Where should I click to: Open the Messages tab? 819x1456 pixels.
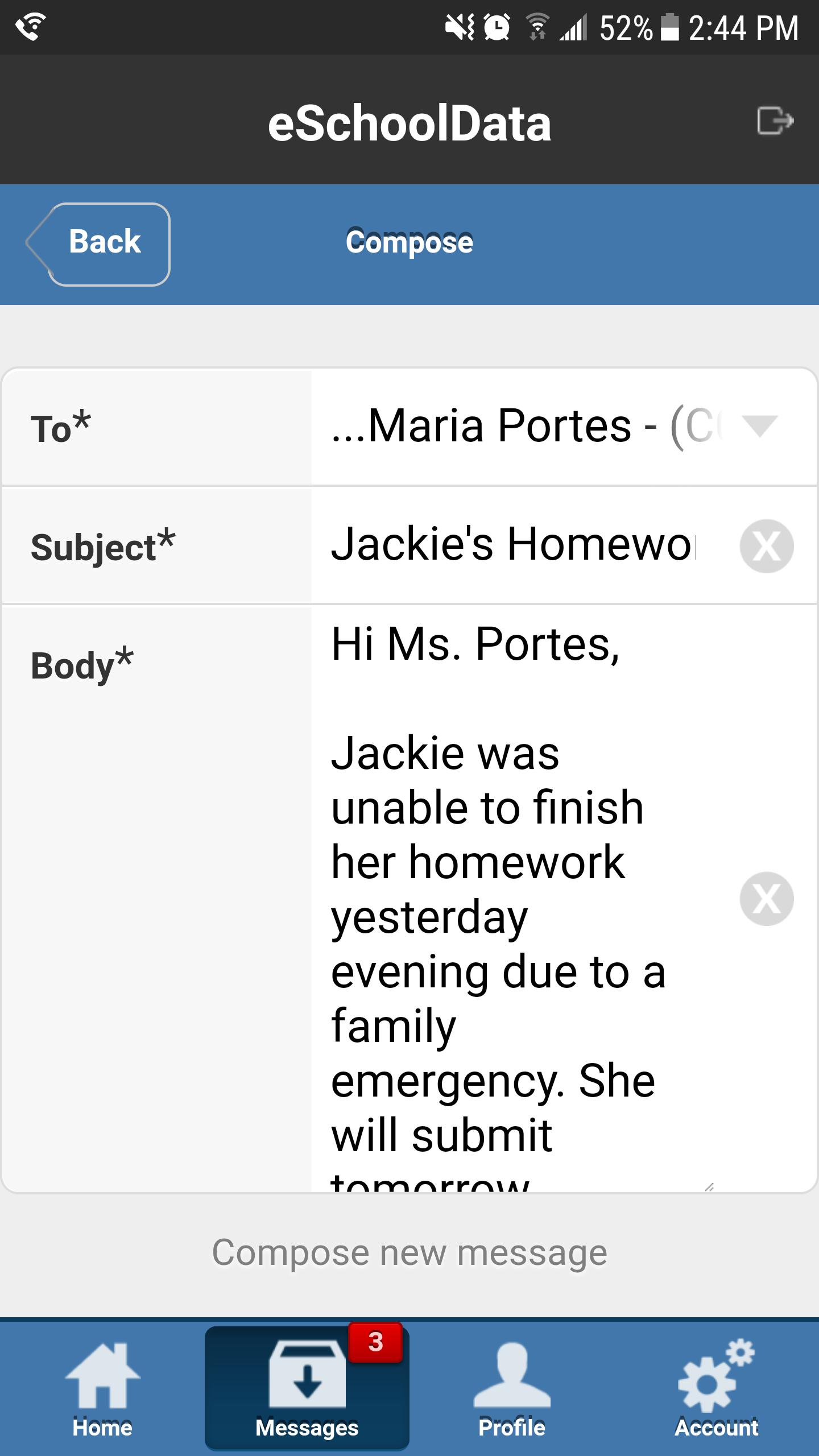[x=307, y=1388]
